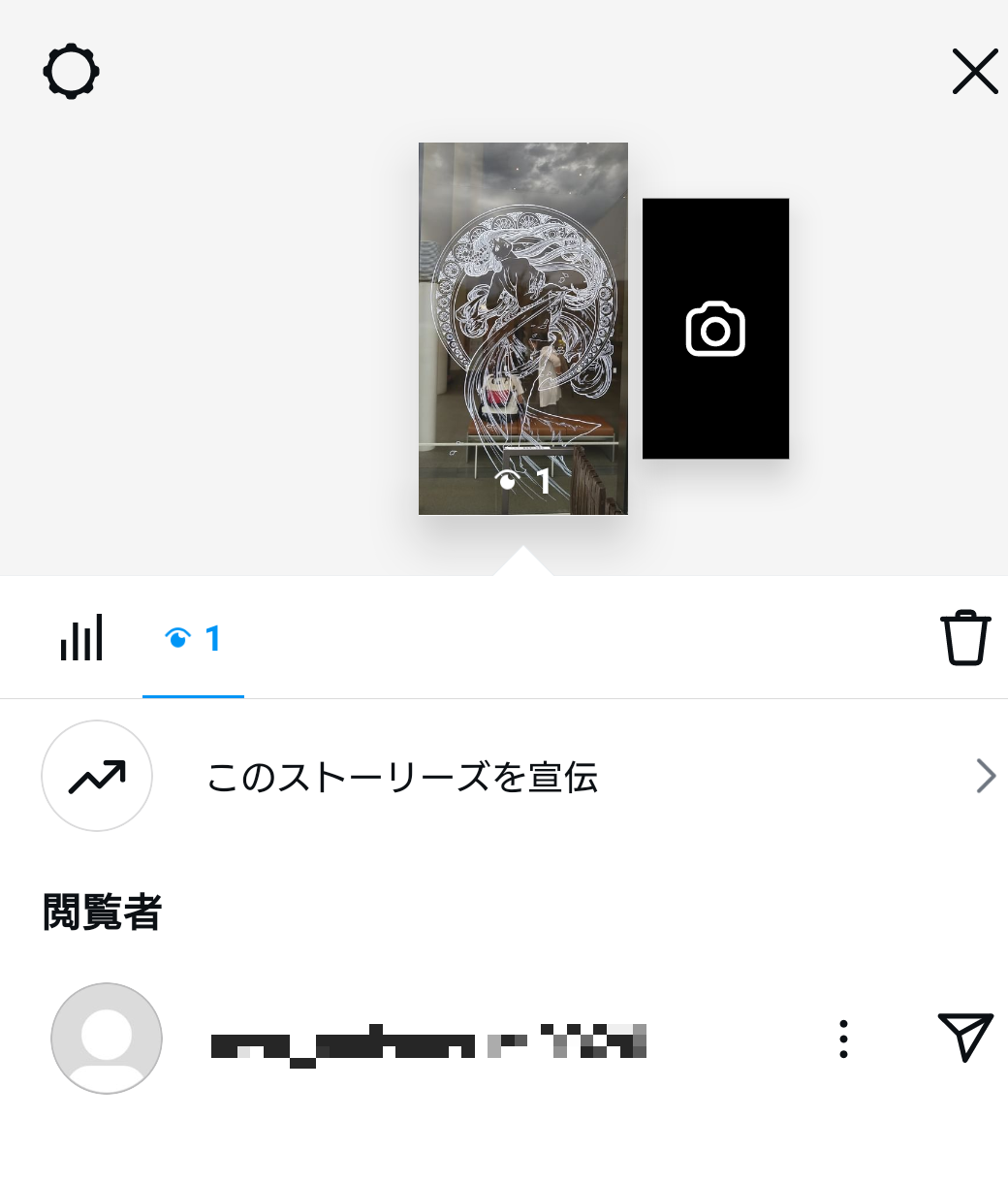The image size is (1008, 1184).
Task: Open three-dot options for the viewer
Action: coord(843,1039)
